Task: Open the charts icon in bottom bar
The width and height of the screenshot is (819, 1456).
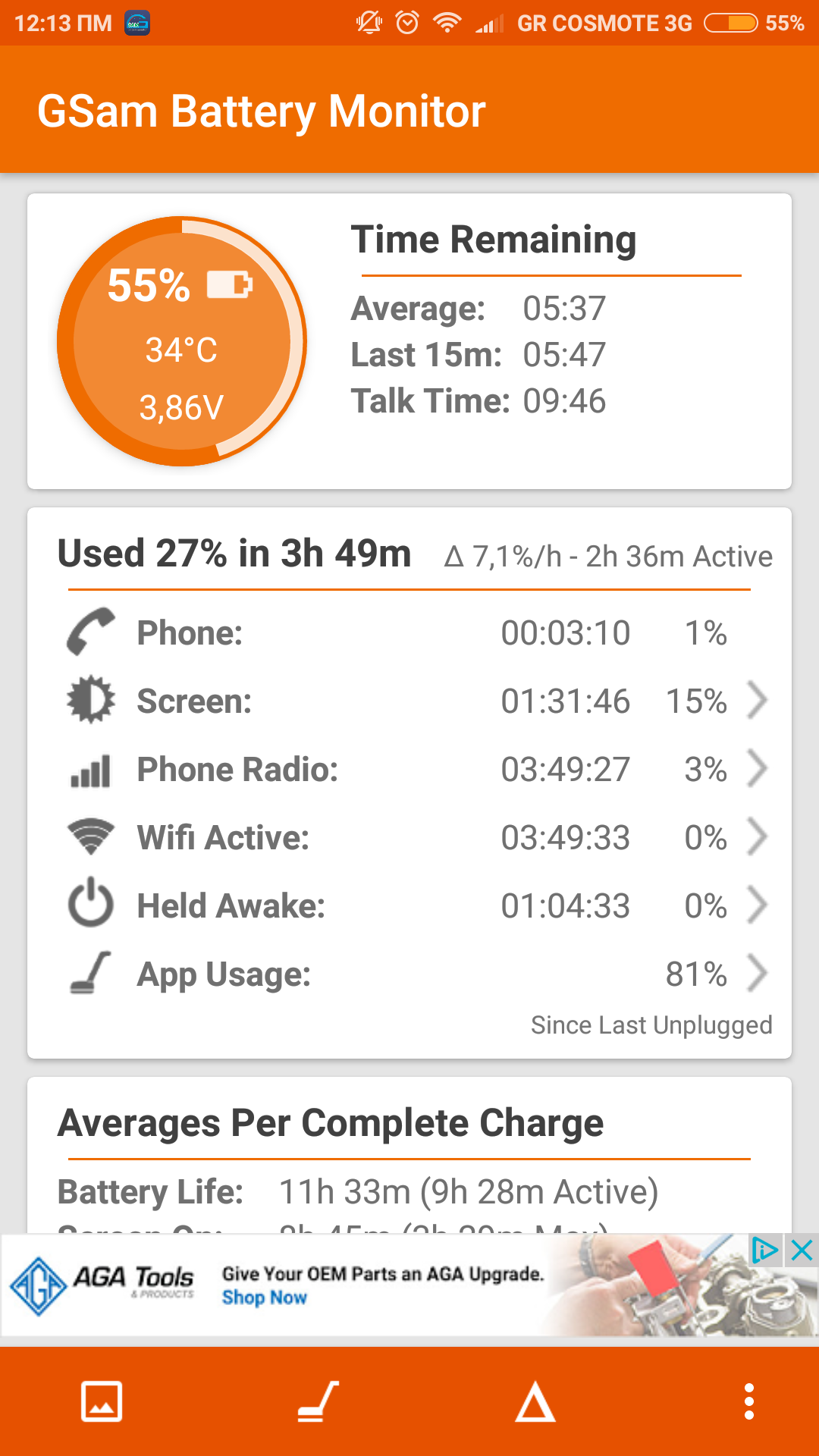Action: pos(102,1401)
